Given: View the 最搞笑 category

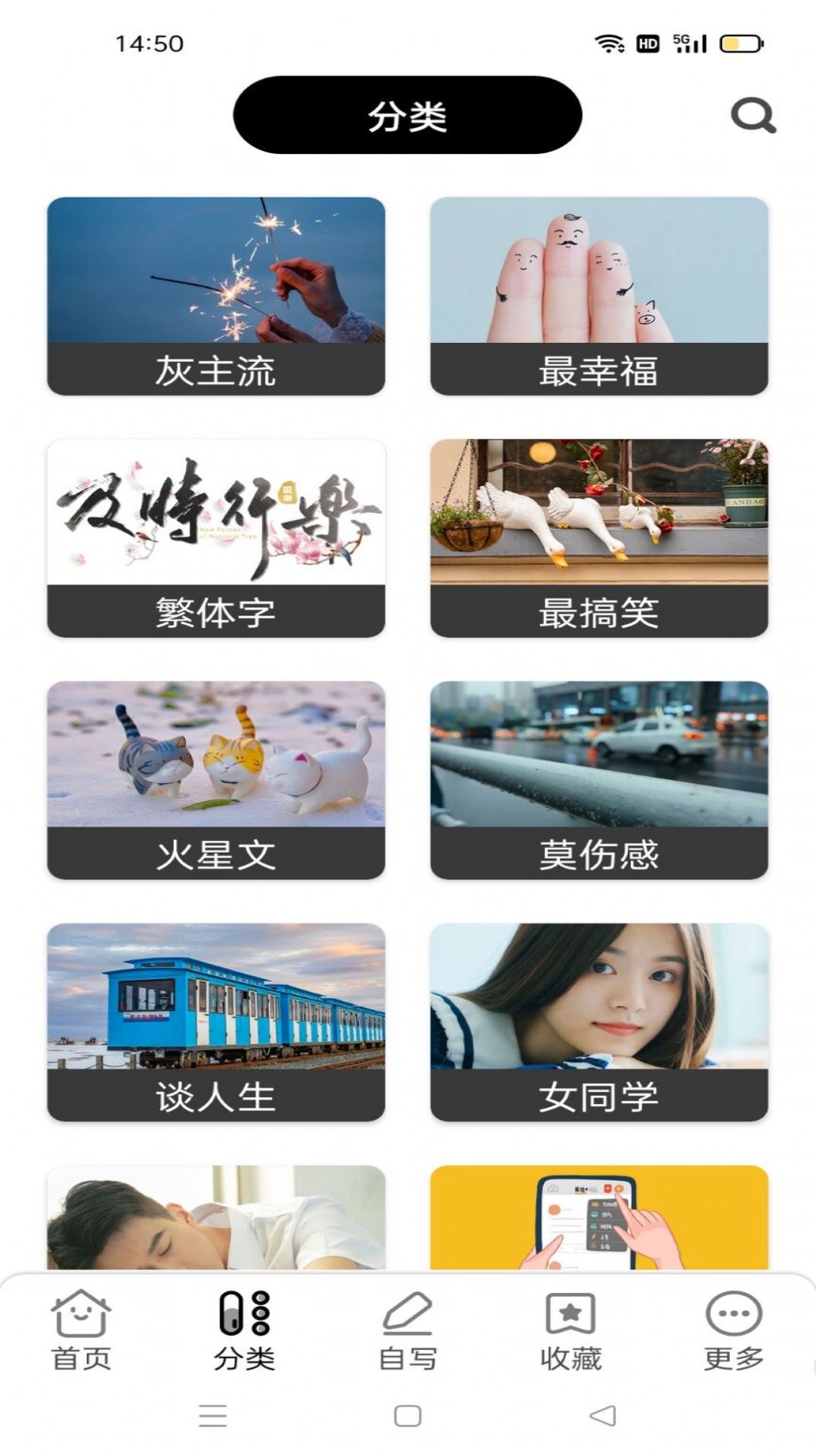Looking at the screenshot, I should pos(599,538).
